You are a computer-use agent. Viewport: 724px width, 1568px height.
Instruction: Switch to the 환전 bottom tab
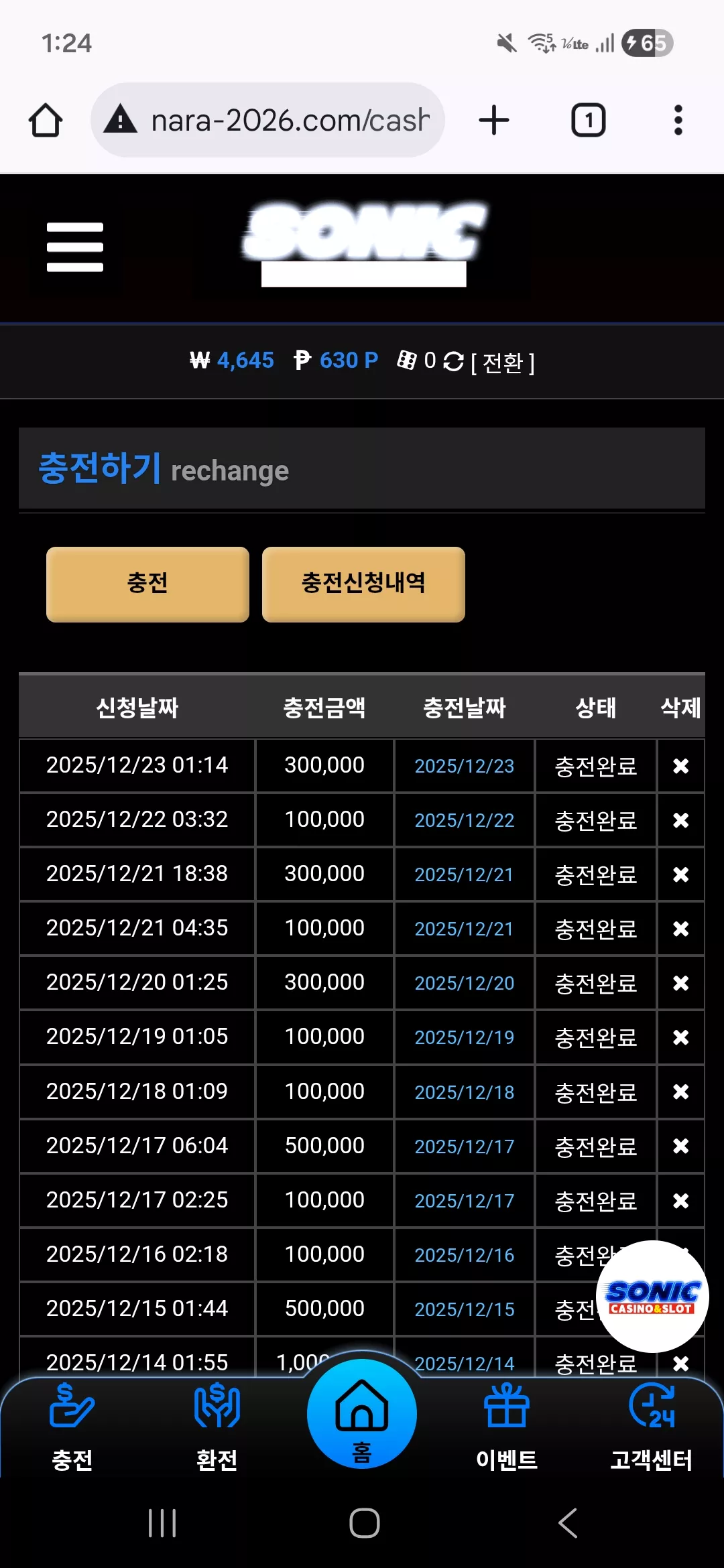click(217, 1426)
